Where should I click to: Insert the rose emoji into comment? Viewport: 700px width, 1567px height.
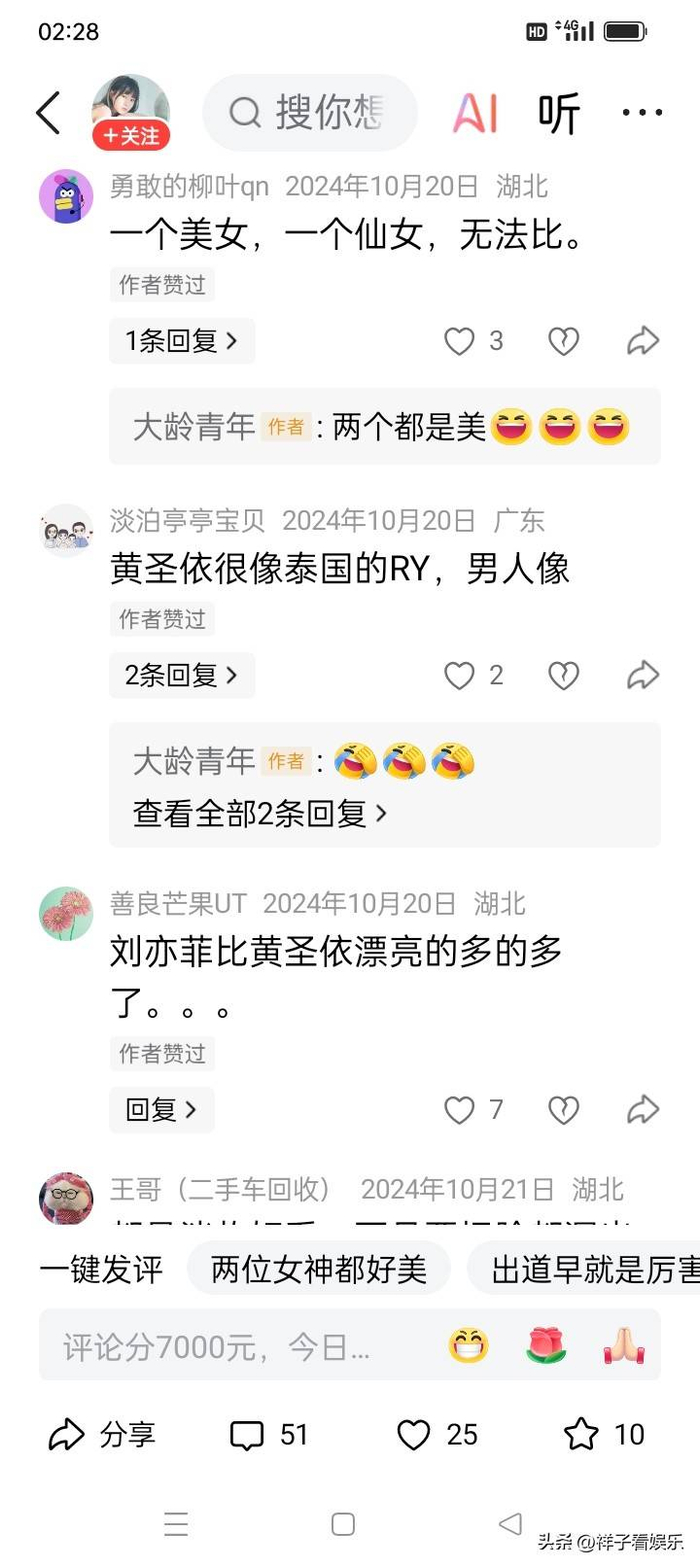pyautogui.click(x=546, y=1347)
